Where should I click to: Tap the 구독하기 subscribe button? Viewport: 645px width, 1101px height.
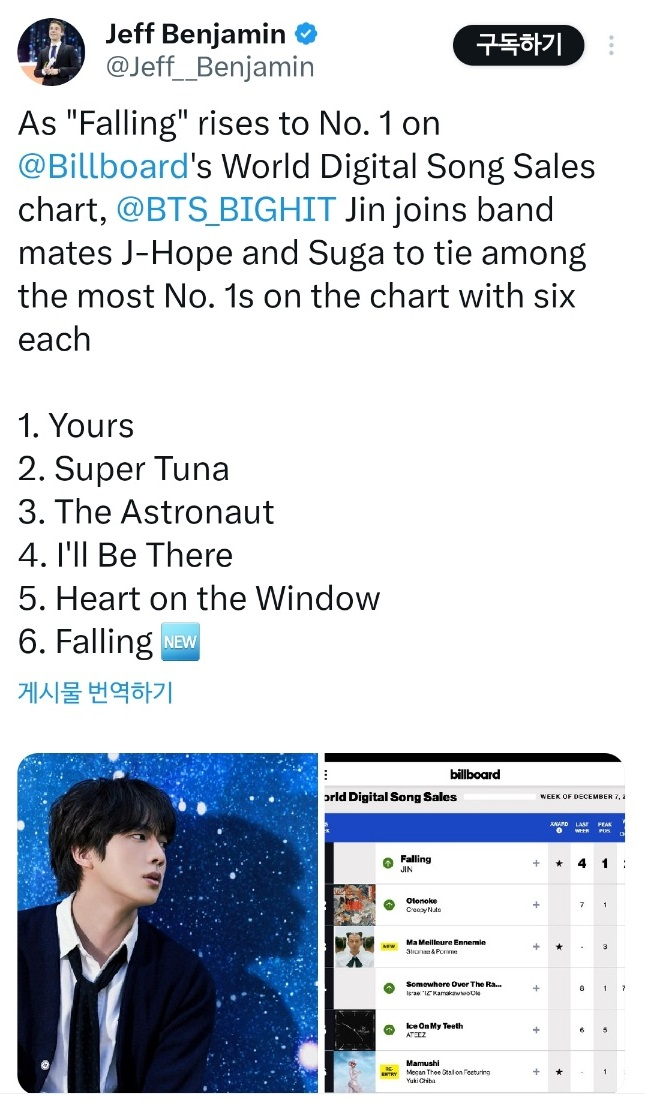pyautogui.click(x=518, y=45)
